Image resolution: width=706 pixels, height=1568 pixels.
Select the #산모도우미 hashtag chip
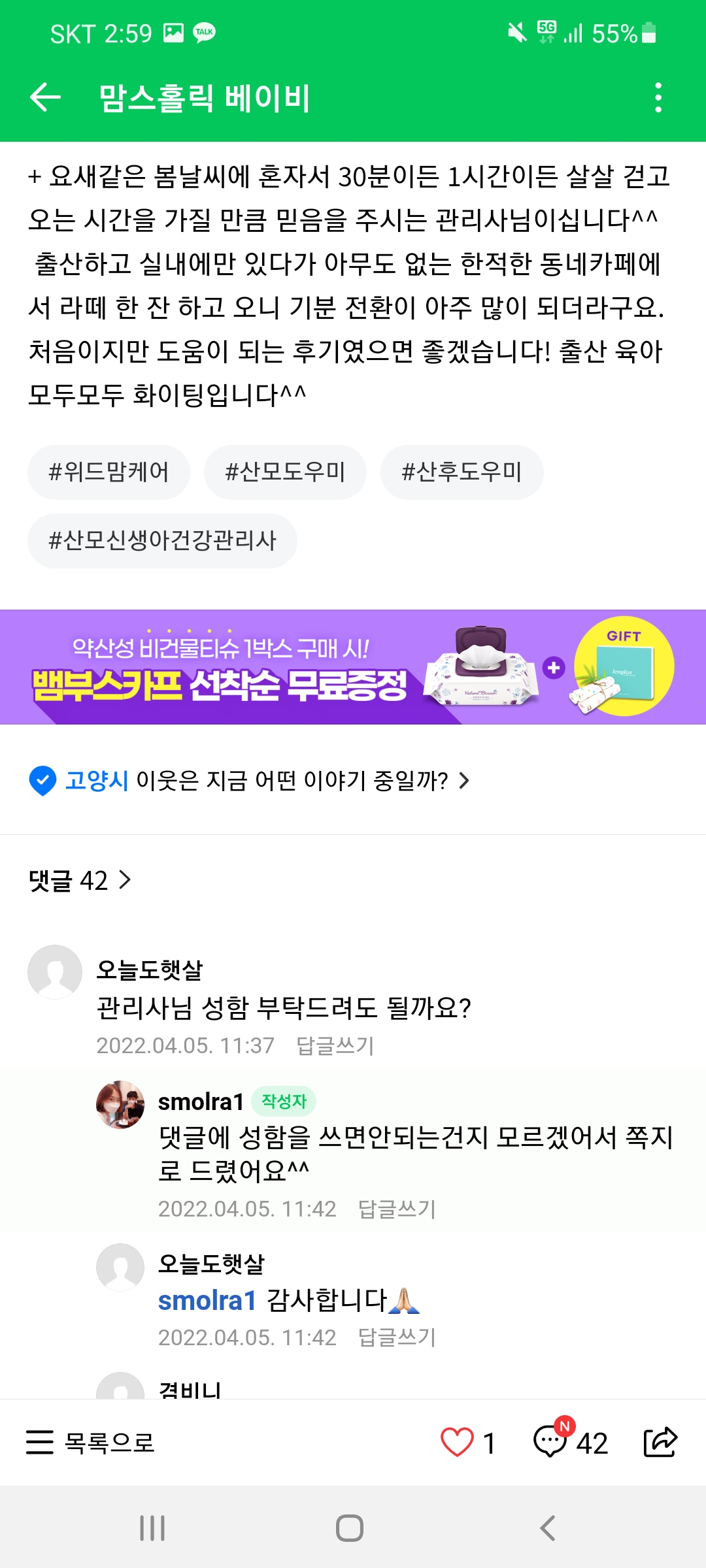(285, 472)
